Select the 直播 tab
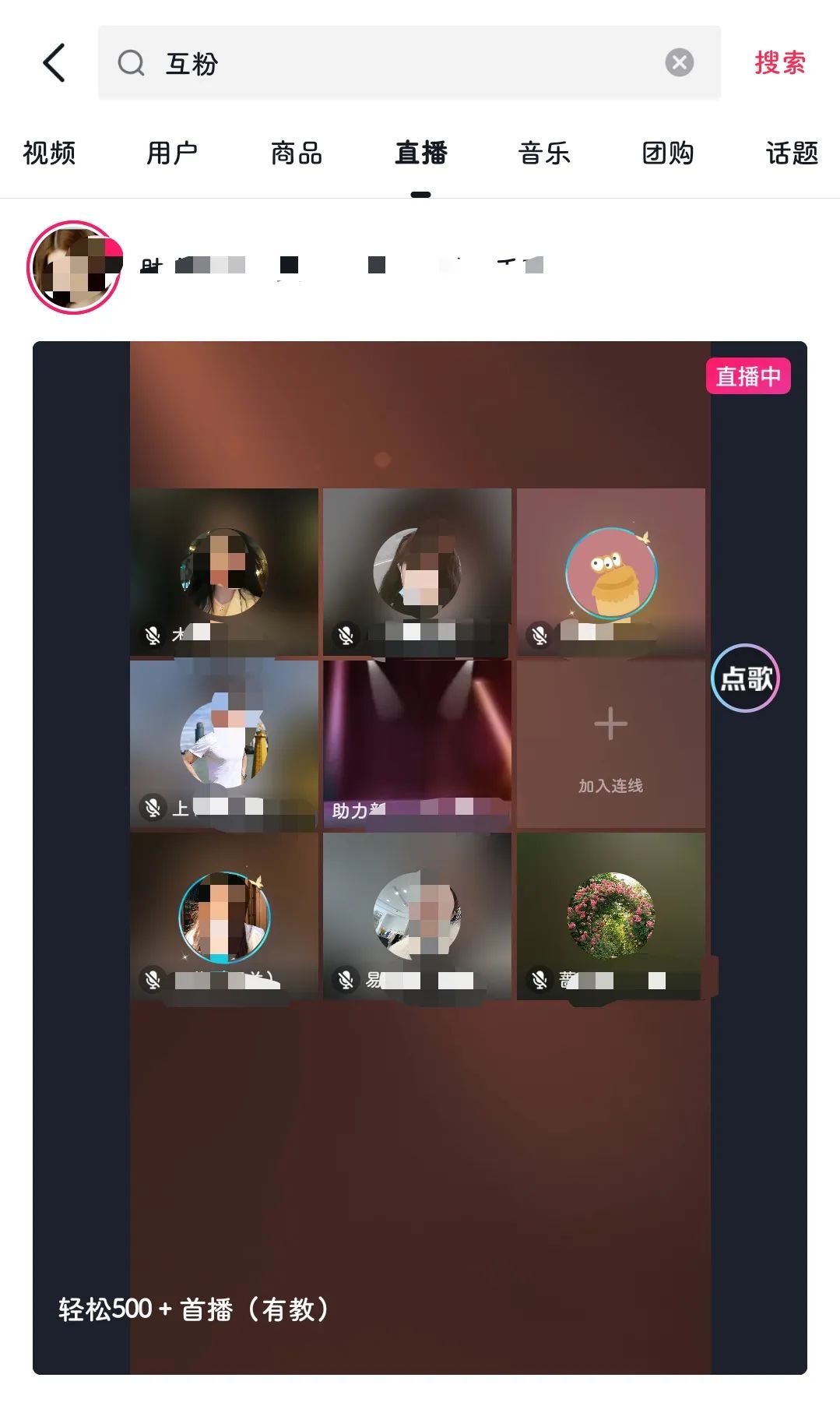Viewport: 840px width, 1420px height. pos(420,153)
